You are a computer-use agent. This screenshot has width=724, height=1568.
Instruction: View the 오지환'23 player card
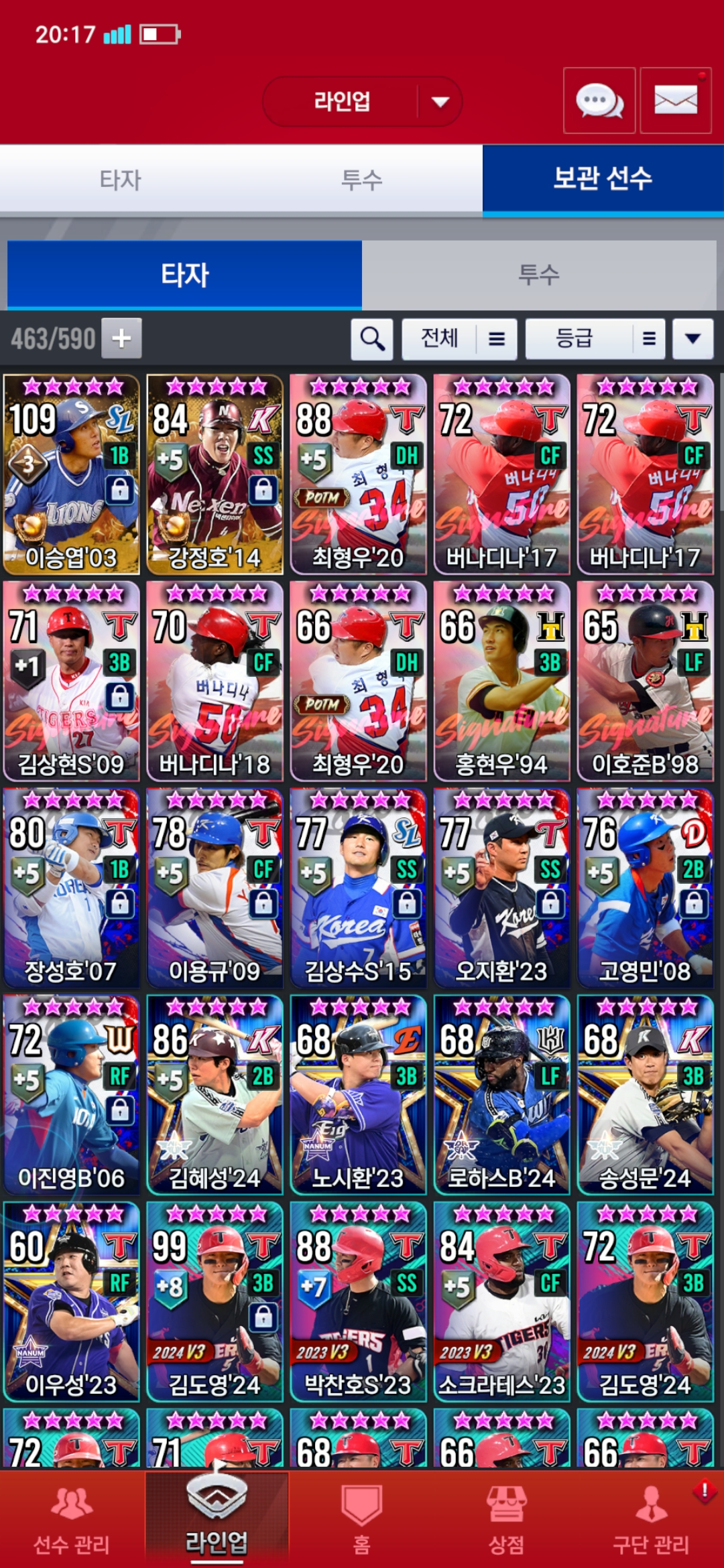501,888
